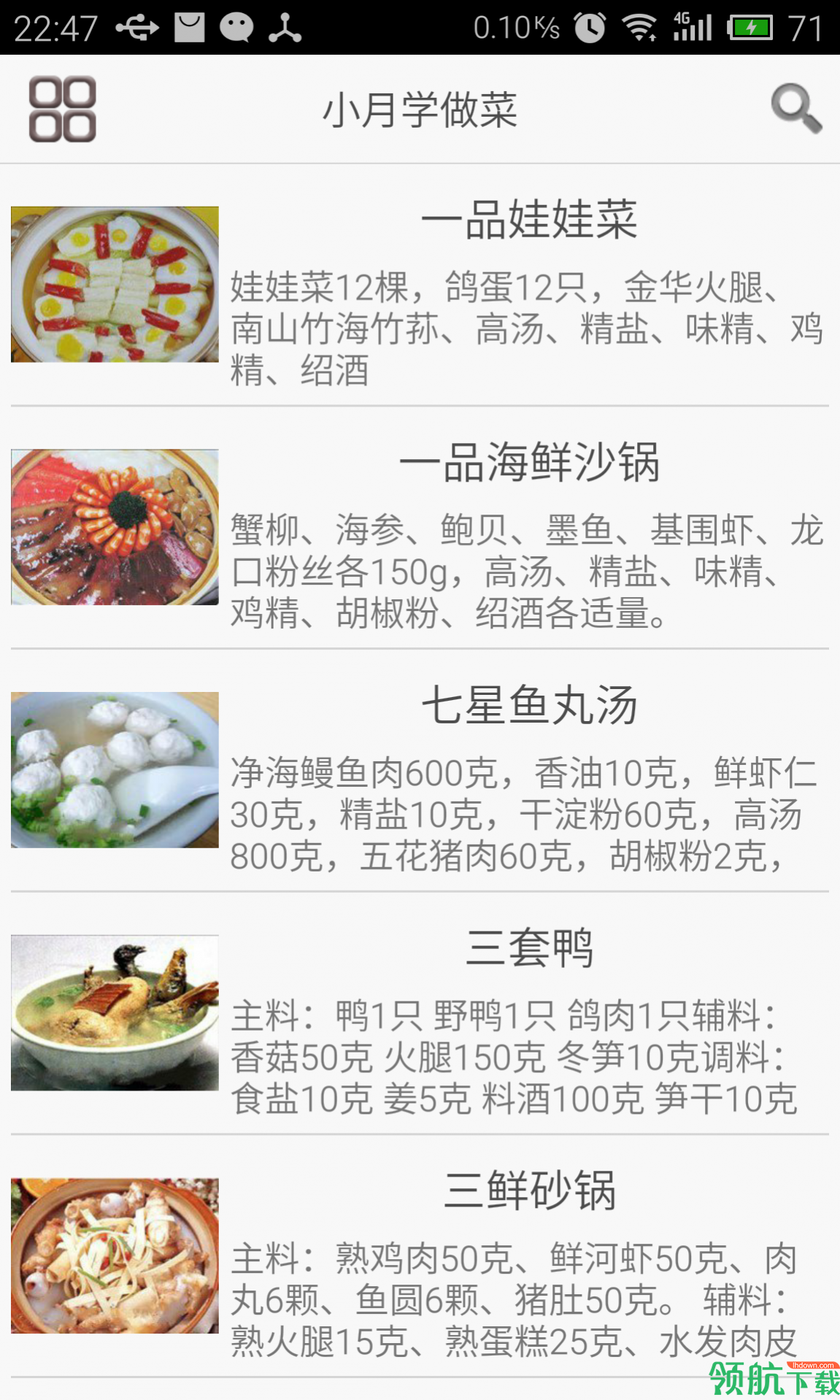Viewport: 840px width, 1400px height.
Task: Open the grid menu icon
Action: [x=62, y=109]
